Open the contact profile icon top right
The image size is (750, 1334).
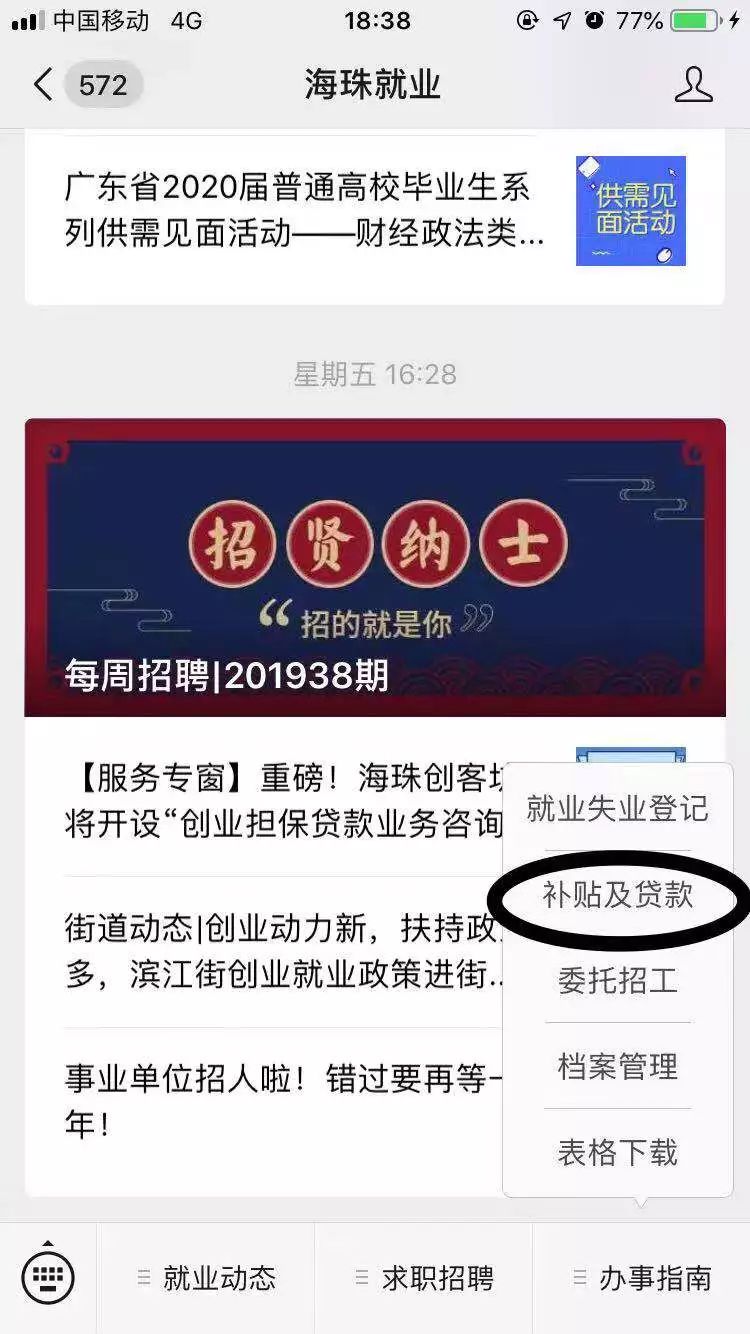[694, 86]
